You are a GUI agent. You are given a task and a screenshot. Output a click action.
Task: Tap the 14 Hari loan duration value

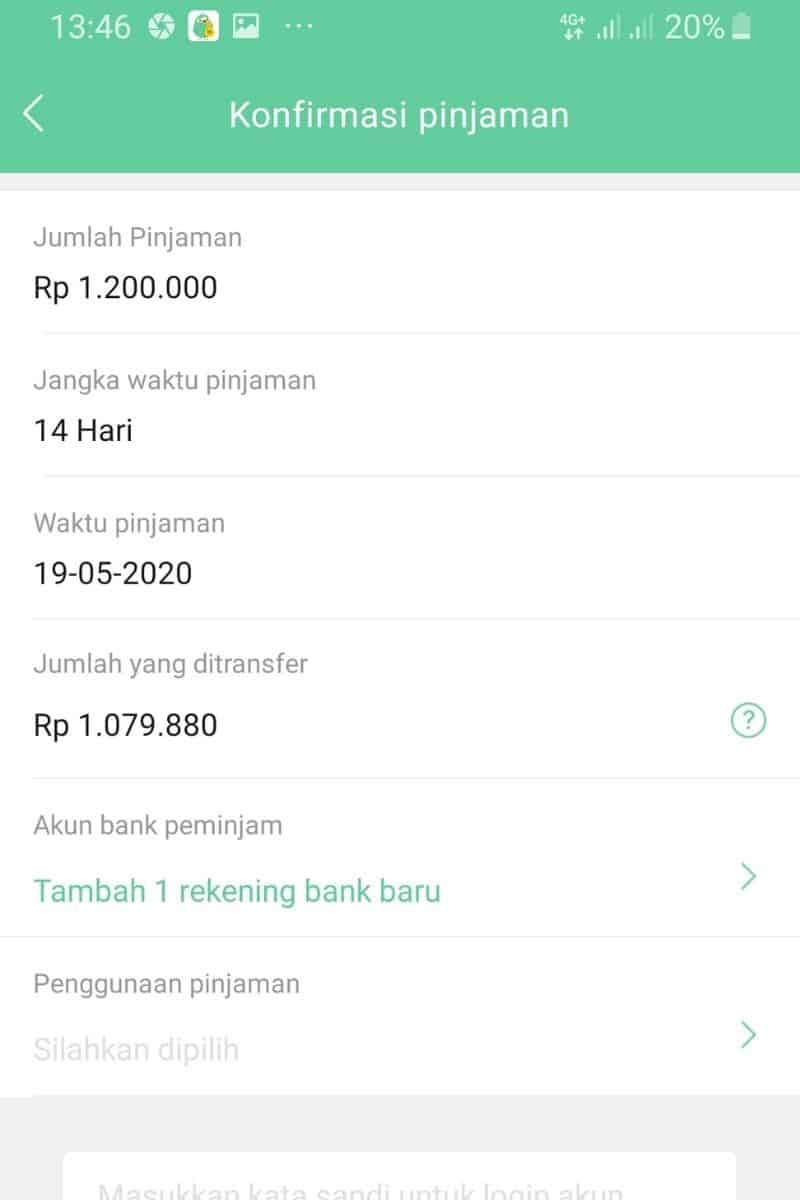point(84,431)
